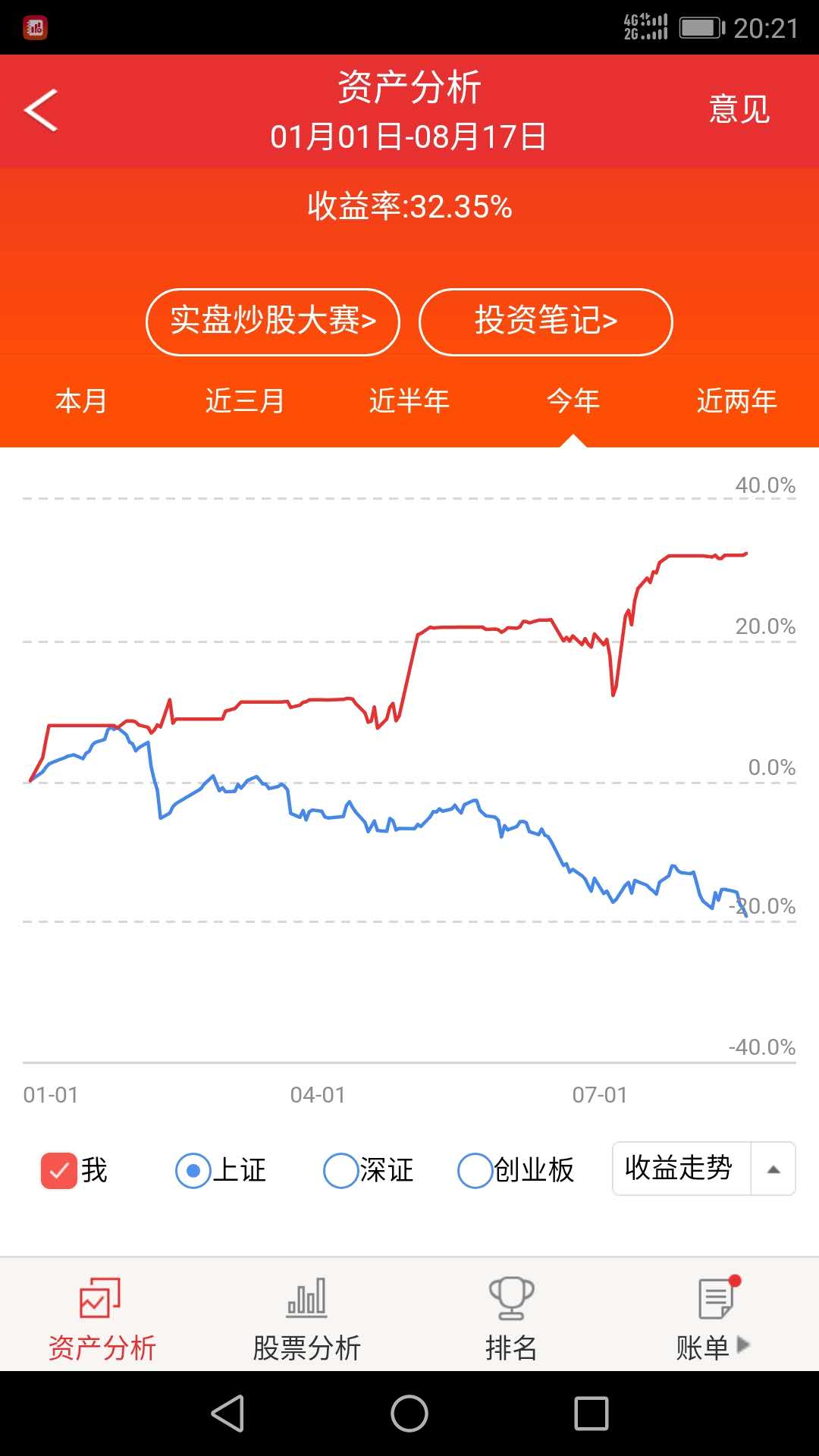Select 上证 index comparison
This screenshot has height=1456, width=819.
click(x=193, y=1170)
